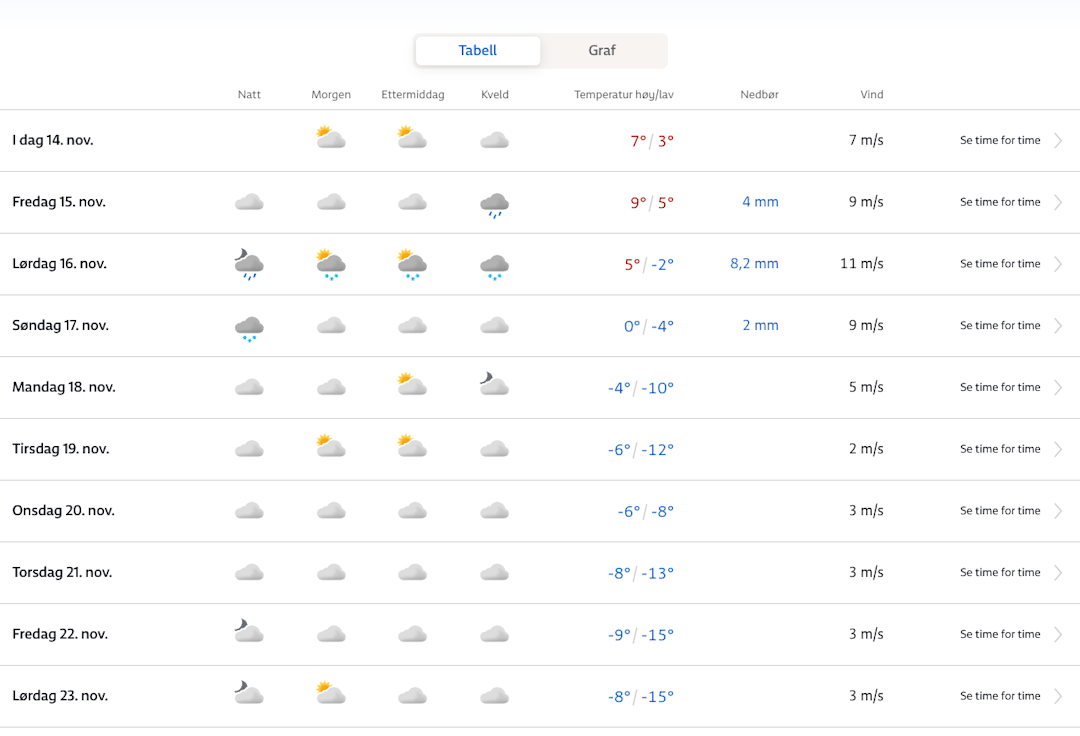Switch to the Graf view
Viewport: 1080px width, 736px height.
click(602, 51)
